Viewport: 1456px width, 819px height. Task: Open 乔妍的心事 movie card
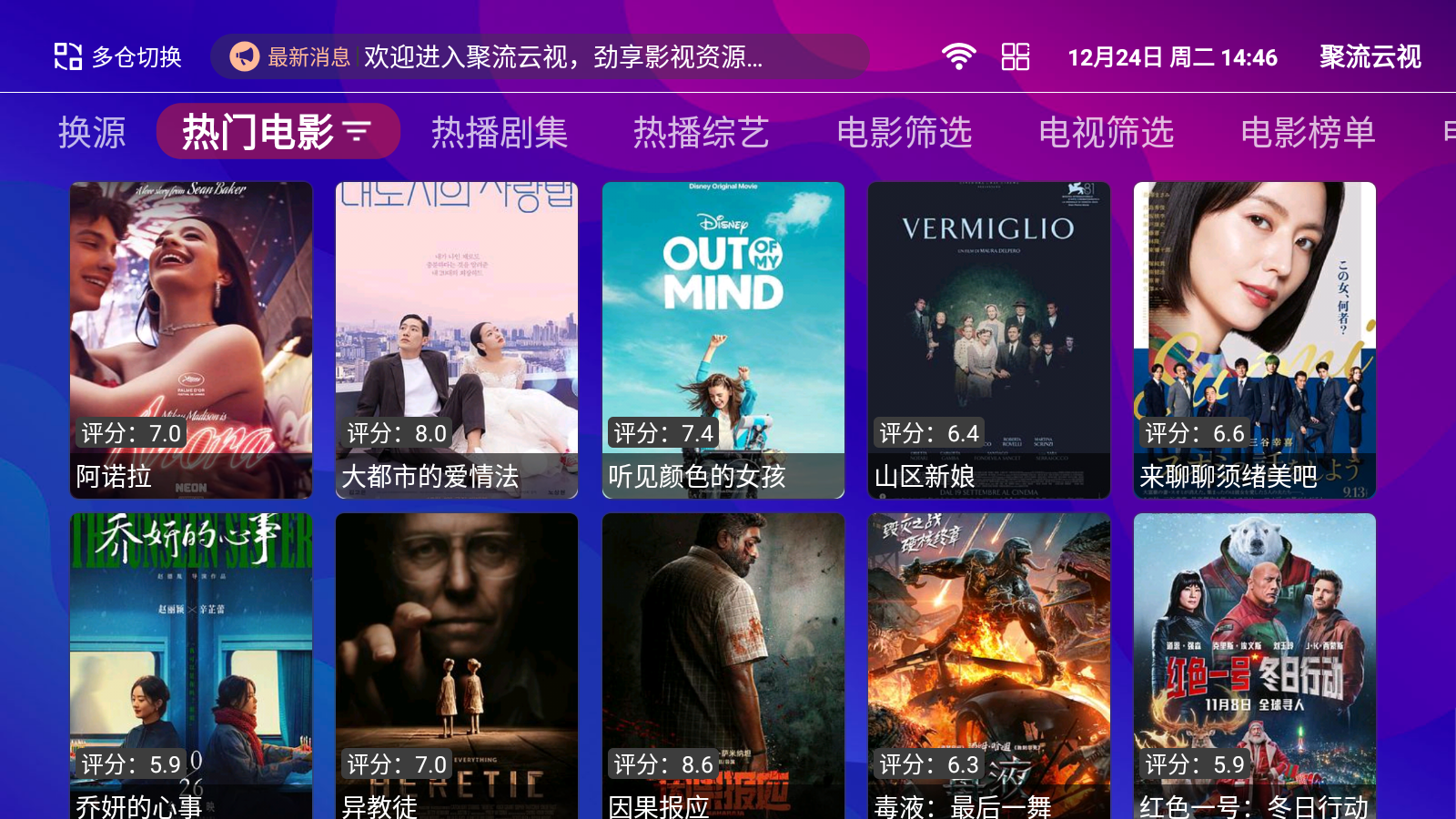pyautogui.click(x=191, y=666)
